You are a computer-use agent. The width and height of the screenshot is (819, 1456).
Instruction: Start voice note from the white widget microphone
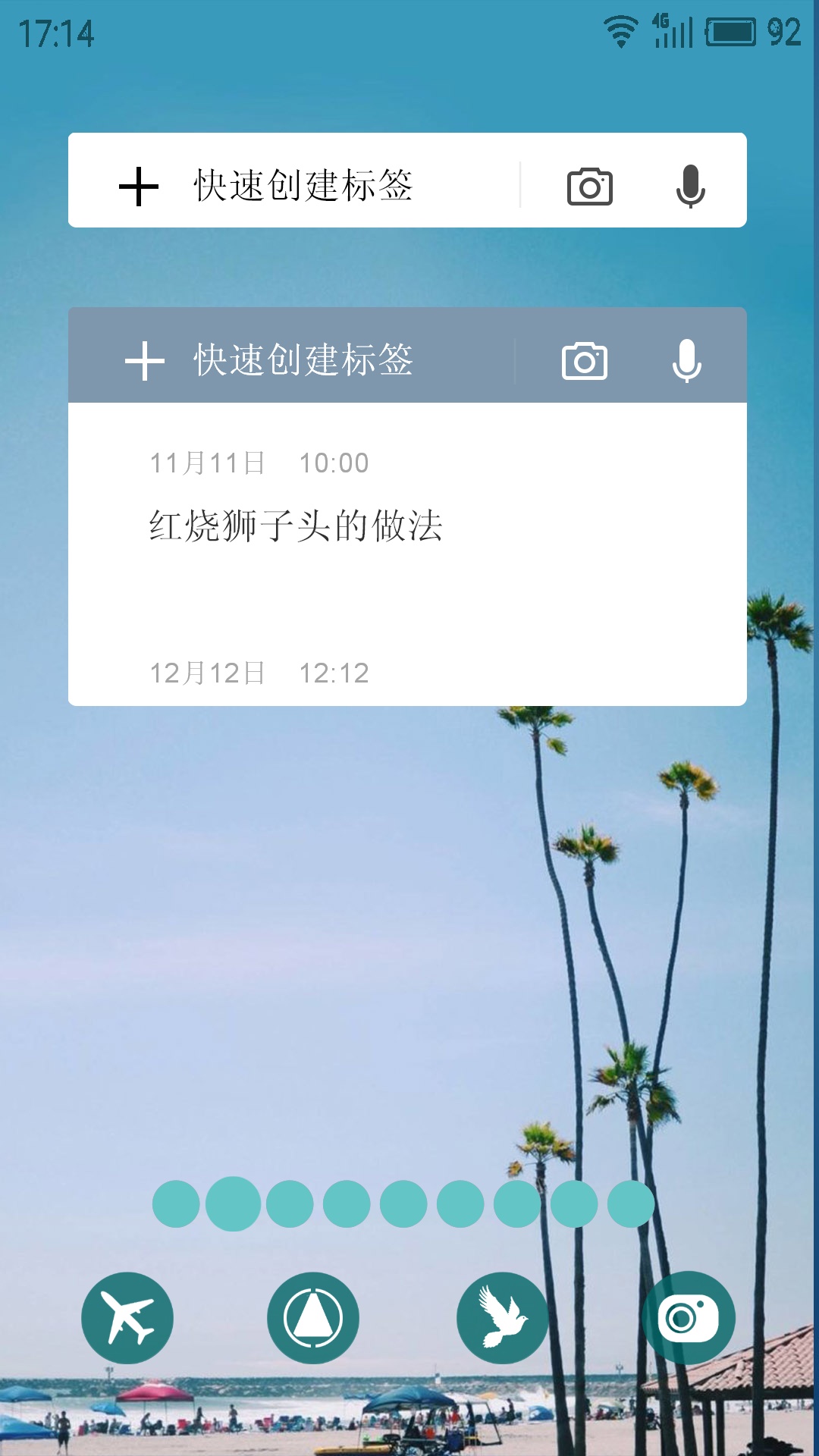coord(691,187)
